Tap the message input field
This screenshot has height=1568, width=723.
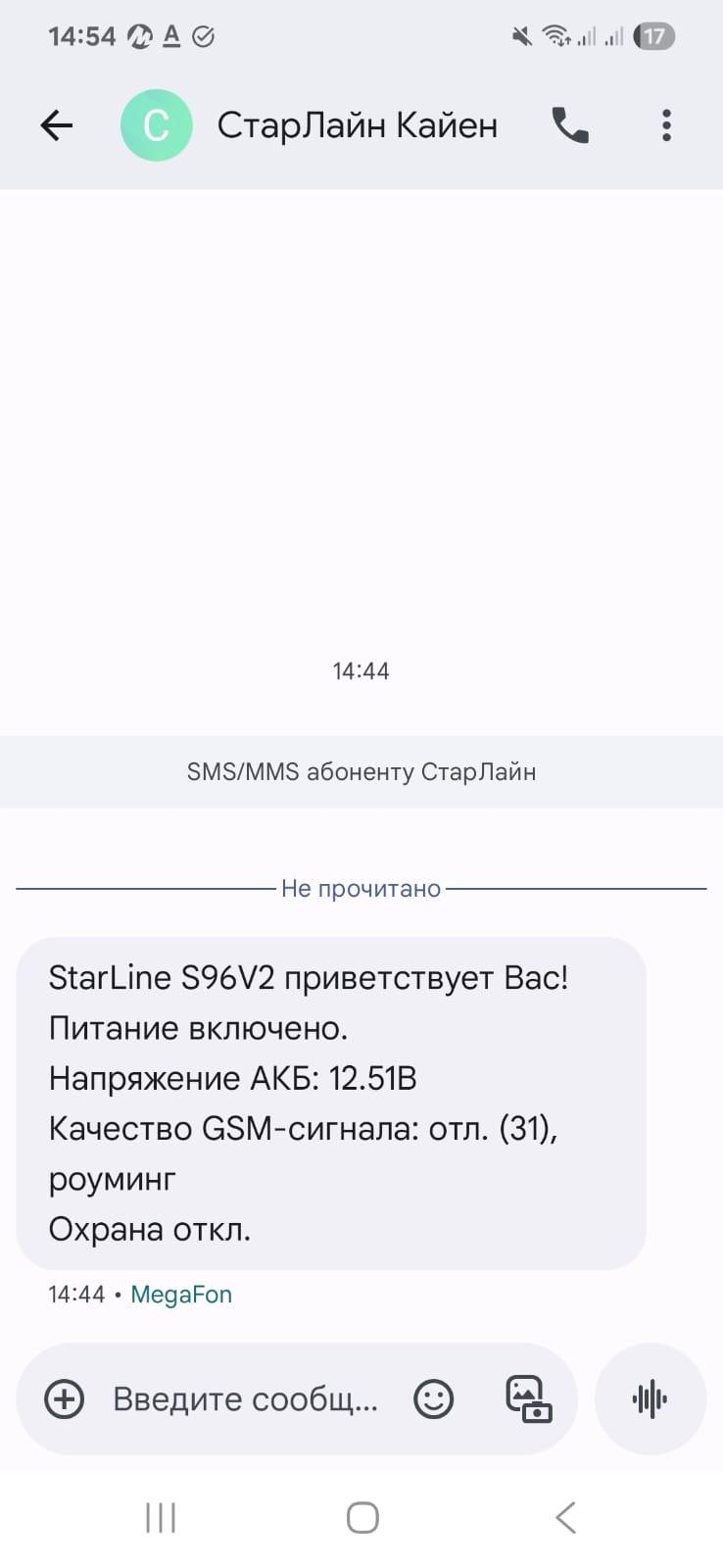[x=245, y=1398]
